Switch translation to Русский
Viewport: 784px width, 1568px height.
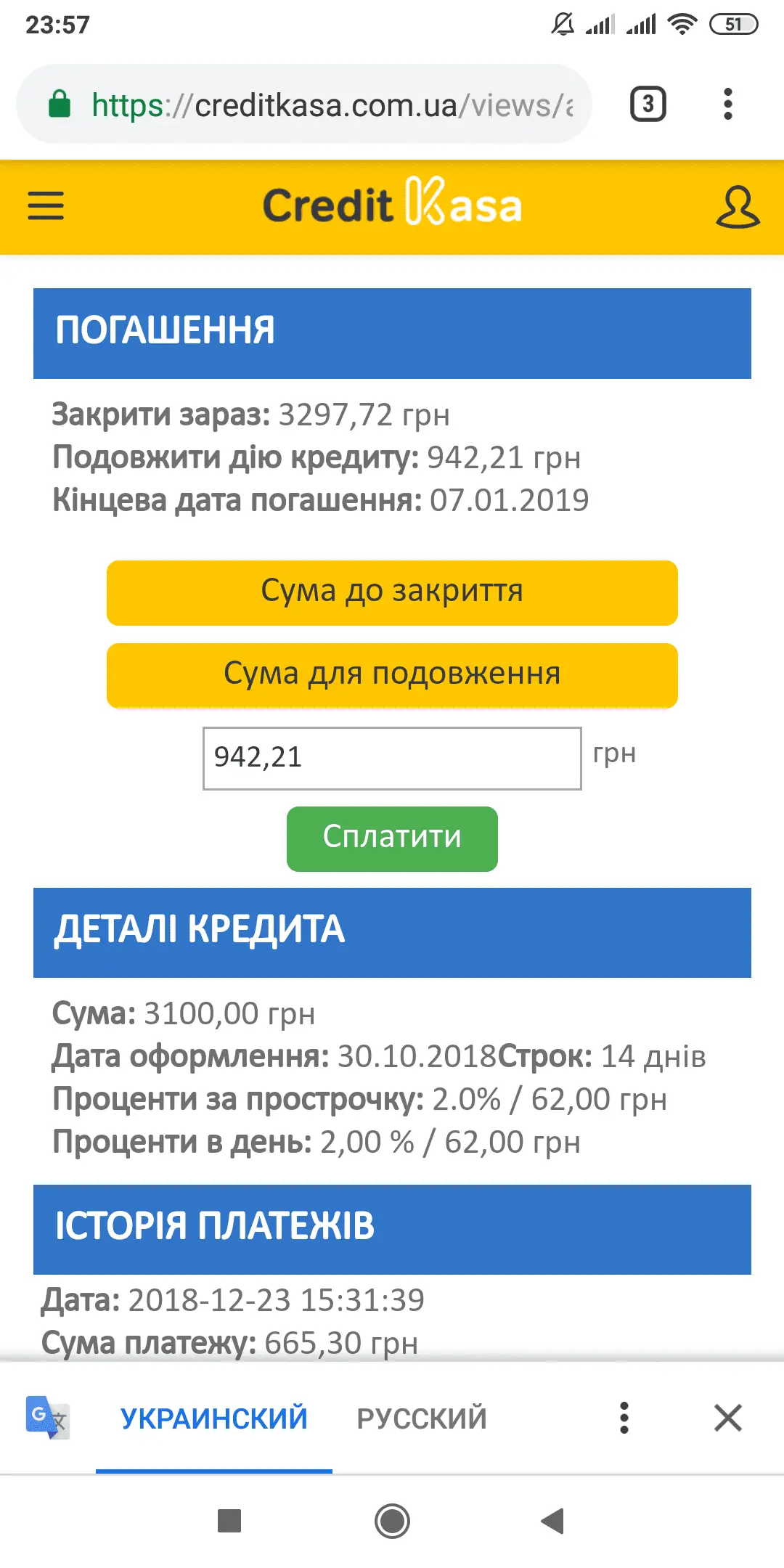(422, 1418)
